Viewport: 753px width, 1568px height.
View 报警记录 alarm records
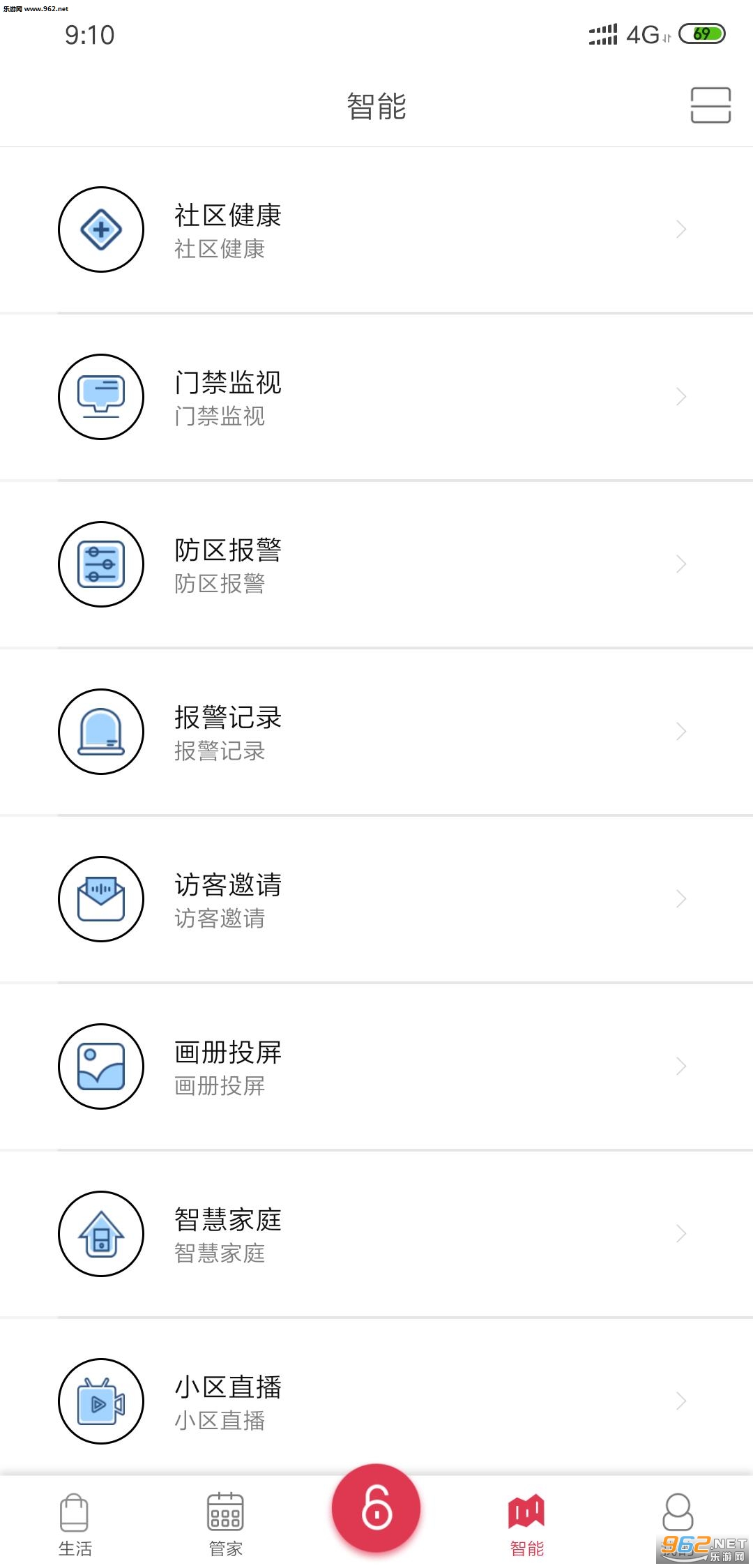click(x=376, y=732)
